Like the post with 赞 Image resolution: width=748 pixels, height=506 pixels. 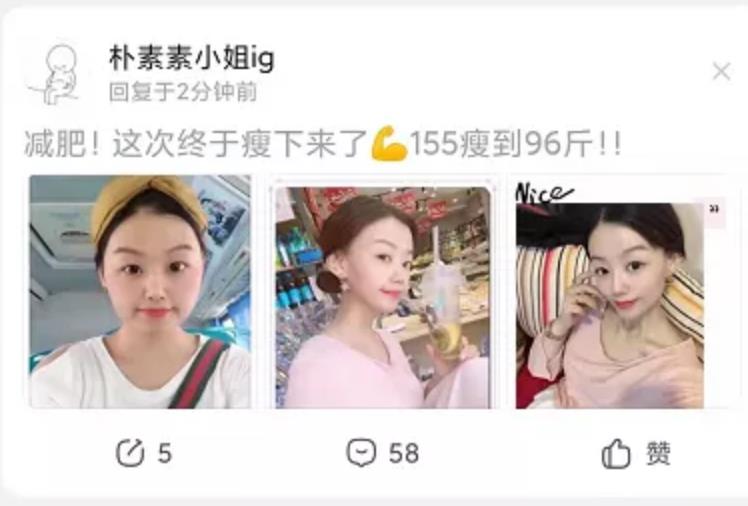(636, 453)
